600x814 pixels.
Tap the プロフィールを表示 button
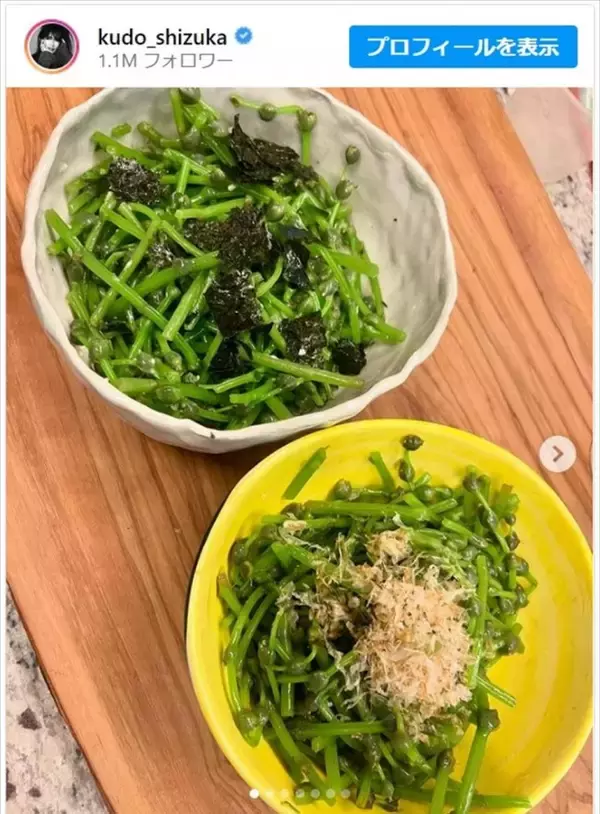point(463,46)
